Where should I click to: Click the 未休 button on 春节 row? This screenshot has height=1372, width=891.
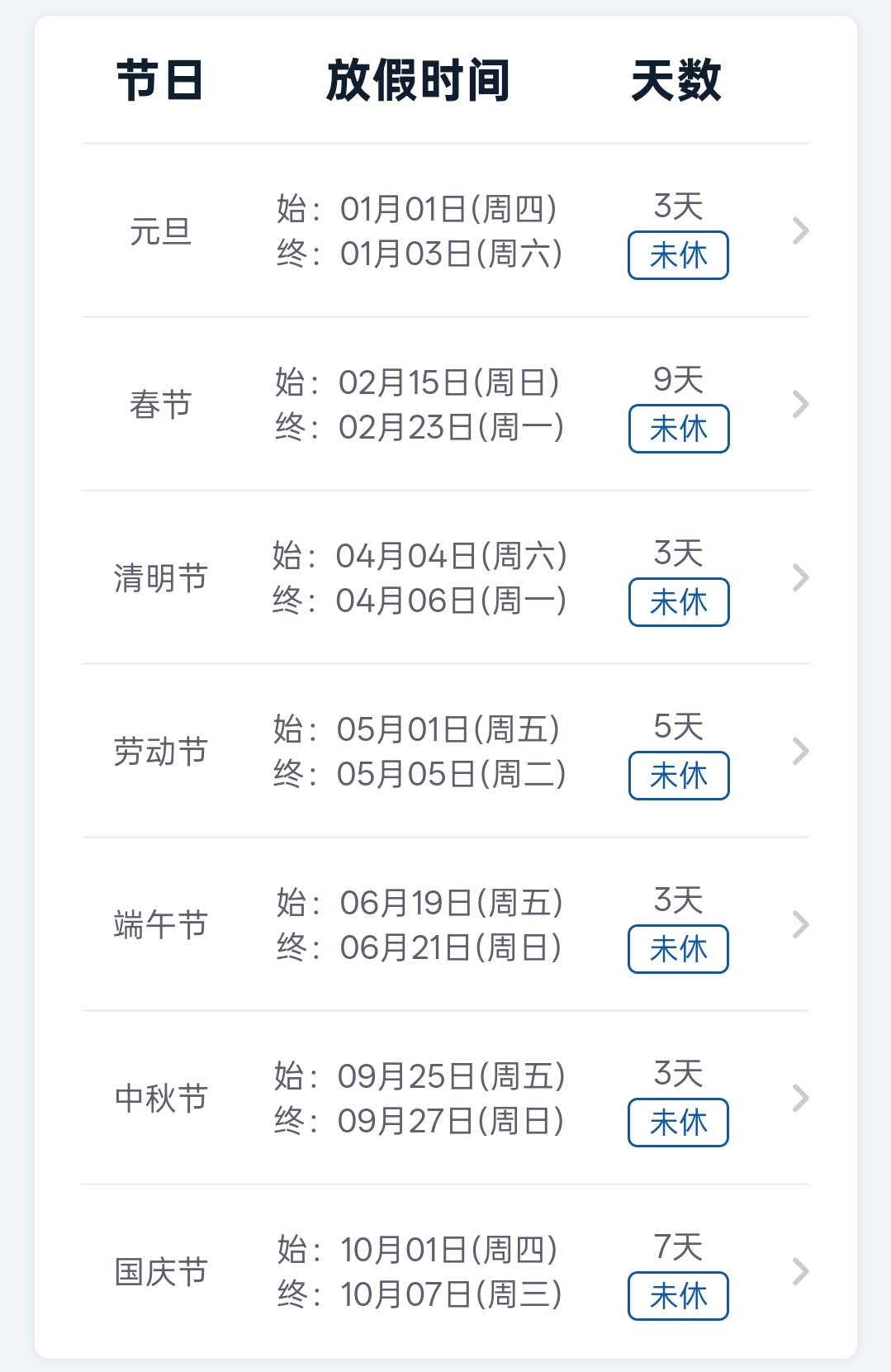677,428
